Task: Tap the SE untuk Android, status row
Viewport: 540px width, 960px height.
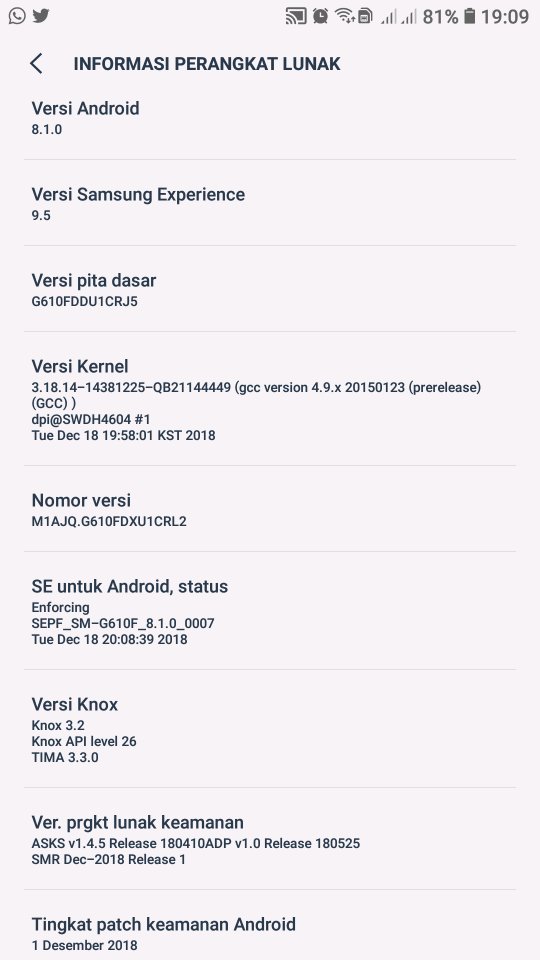Action: (270, 610)
